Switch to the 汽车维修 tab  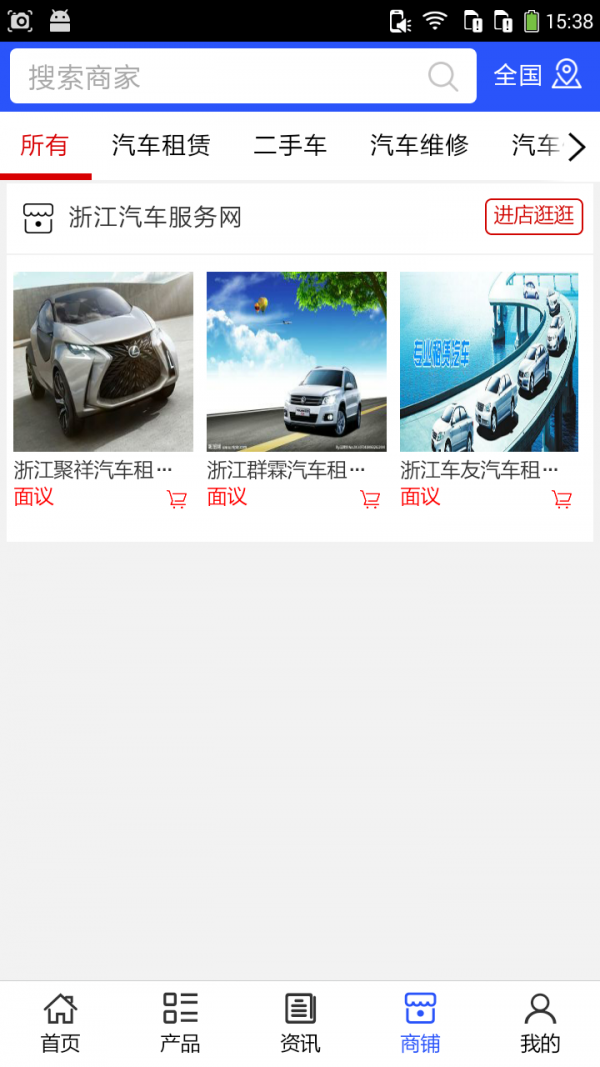click(419, 146)
